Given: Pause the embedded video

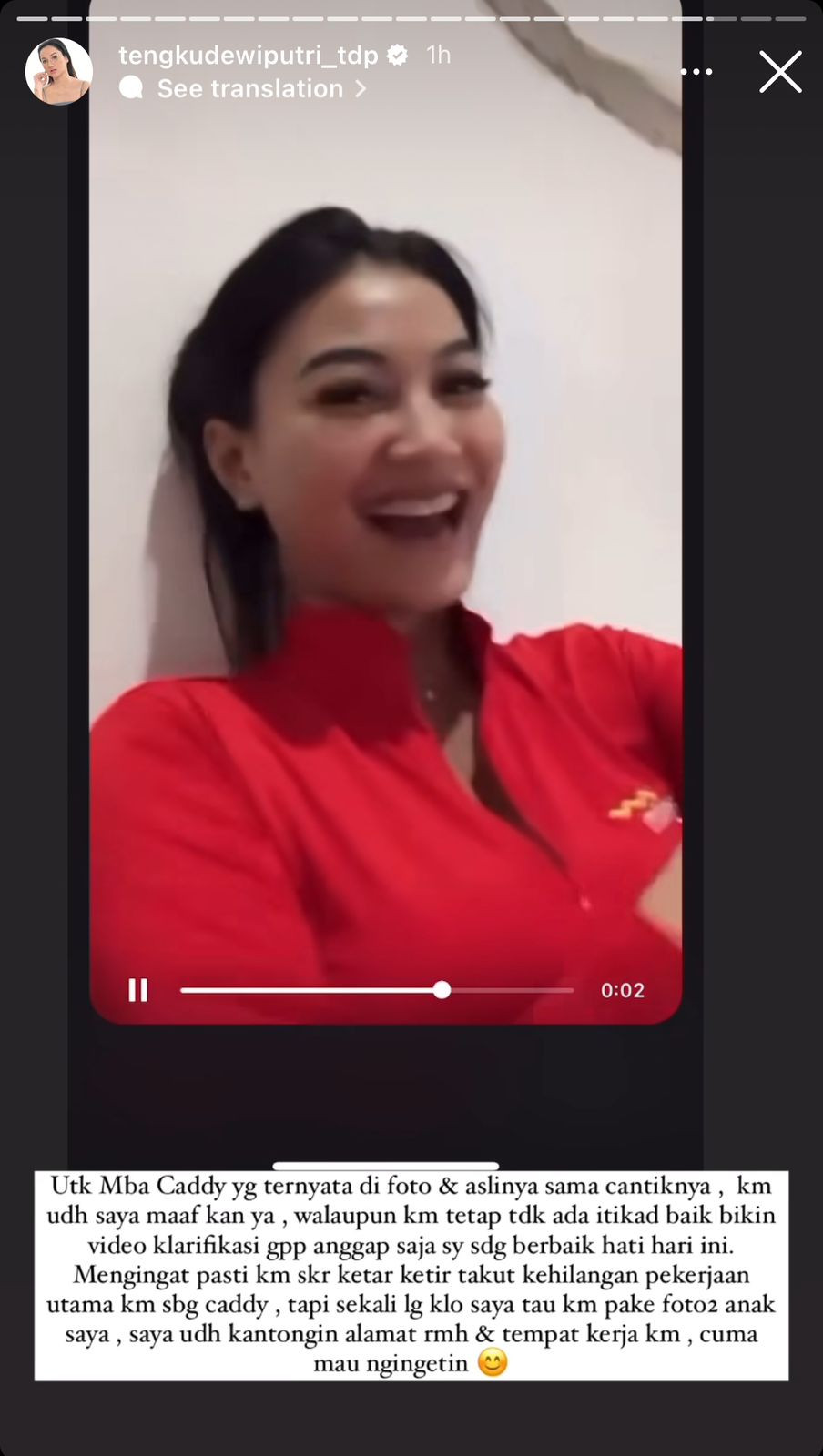Looking at the screenshot, I should coord(138,990).
